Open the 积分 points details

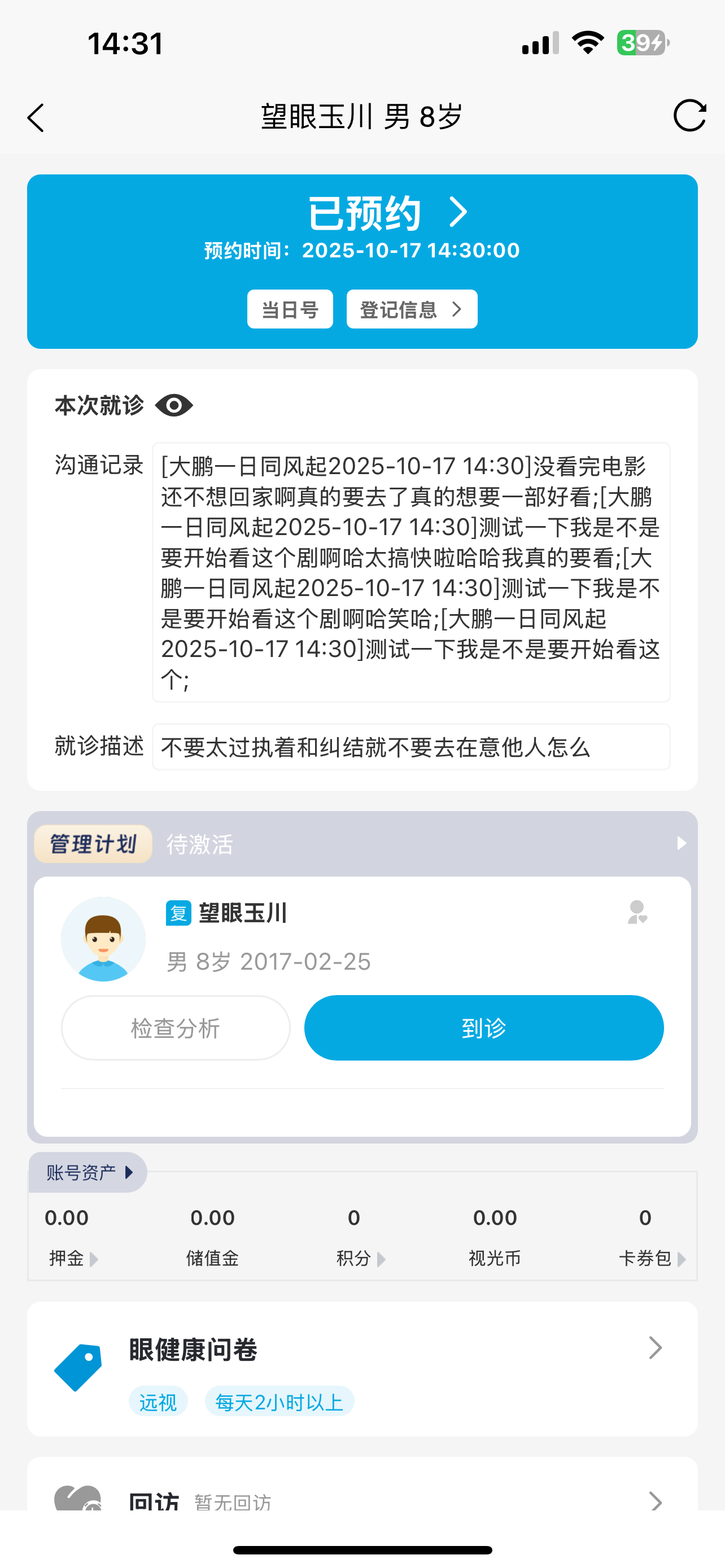tap(360, 1258)
